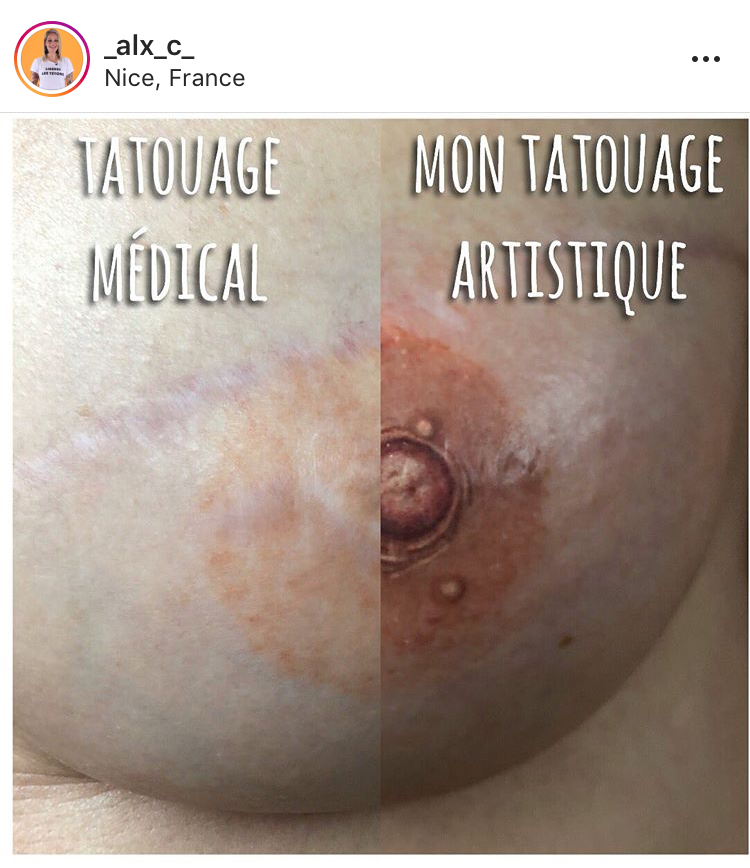The image size is (750, 868).
Task: Open the Nice, France location
Action: click(x=174, y=77)
